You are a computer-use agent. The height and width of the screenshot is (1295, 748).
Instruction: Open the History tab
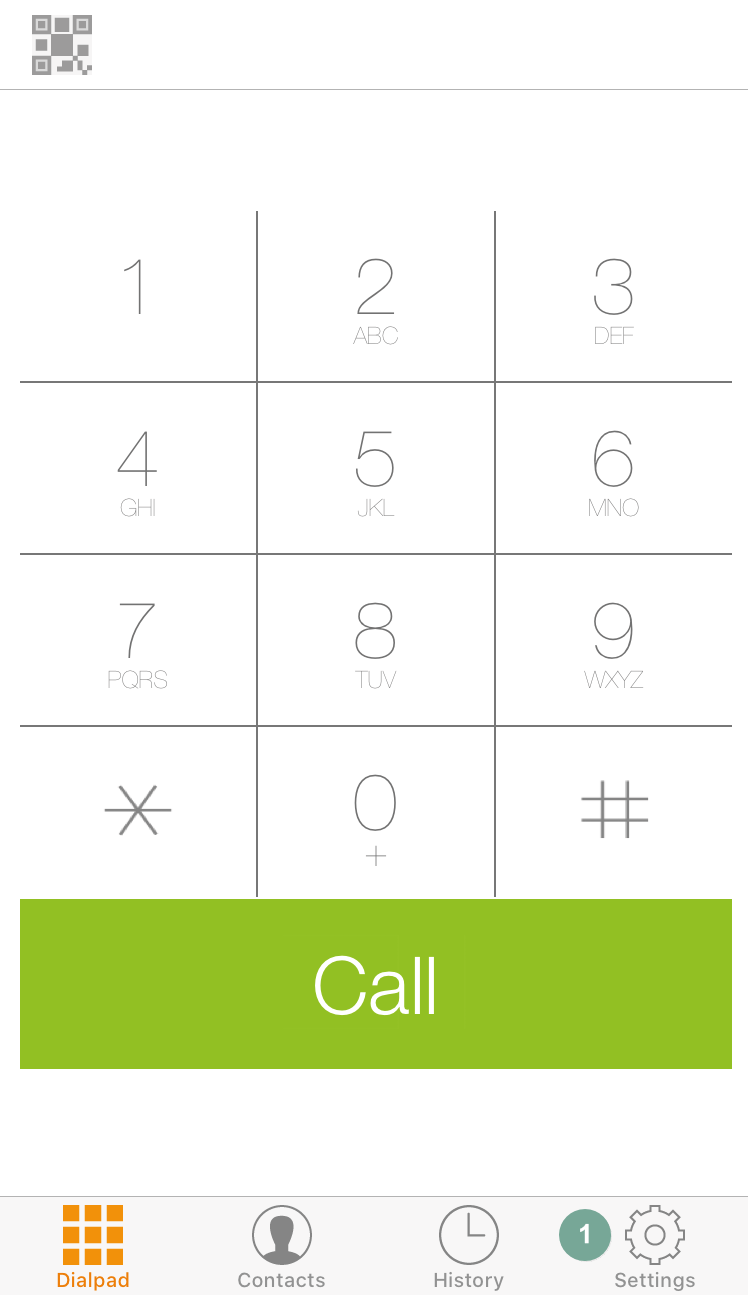click(468, 1247)
